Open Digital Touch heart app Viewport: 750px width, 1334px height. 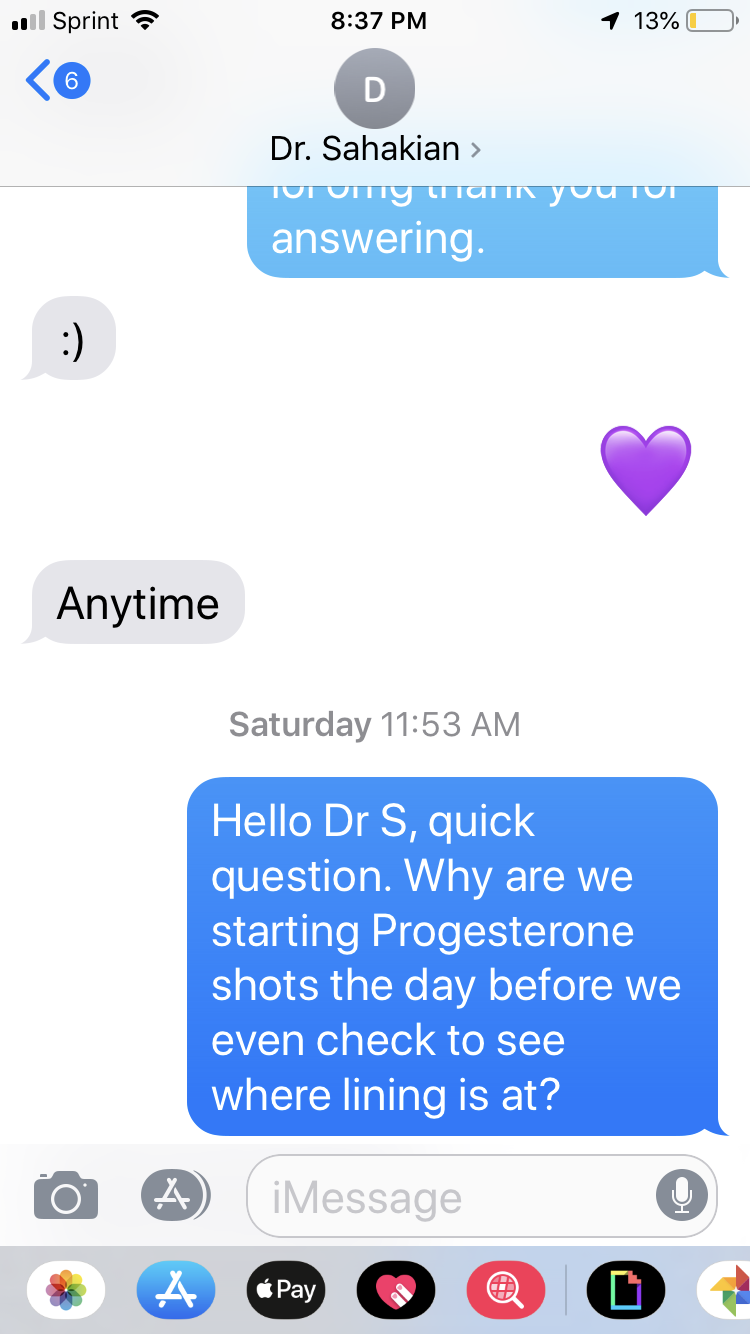click(x=396, y=1290)
